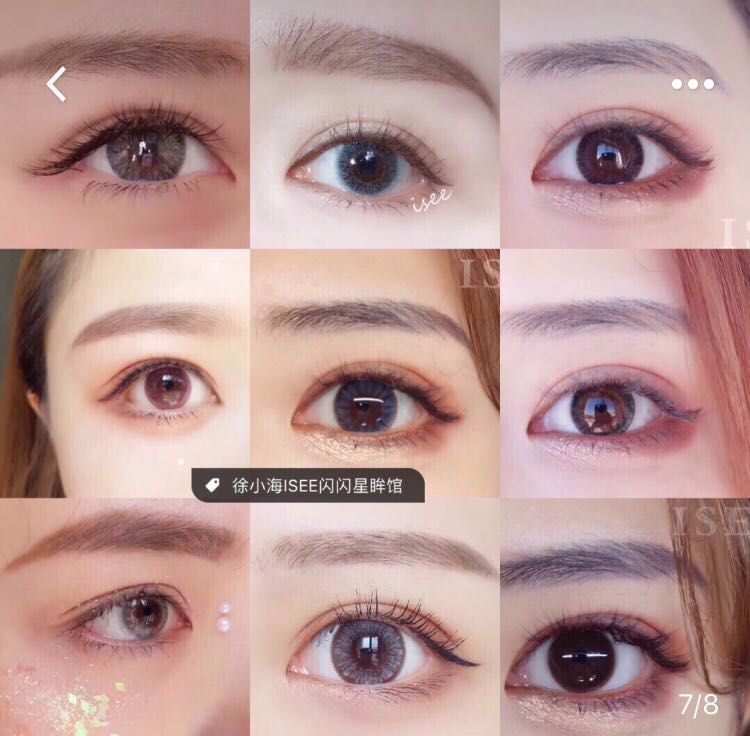Go back using the arrow icon
The height and width of the screenshot is (736, 750).
tap(57, 85)
